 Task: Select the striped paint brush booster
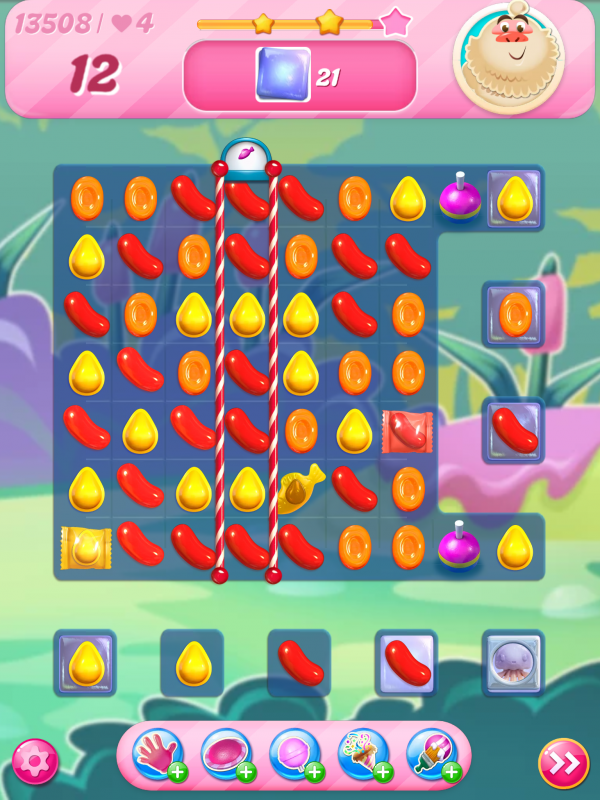pyautogui.click(x=431, y=755)
